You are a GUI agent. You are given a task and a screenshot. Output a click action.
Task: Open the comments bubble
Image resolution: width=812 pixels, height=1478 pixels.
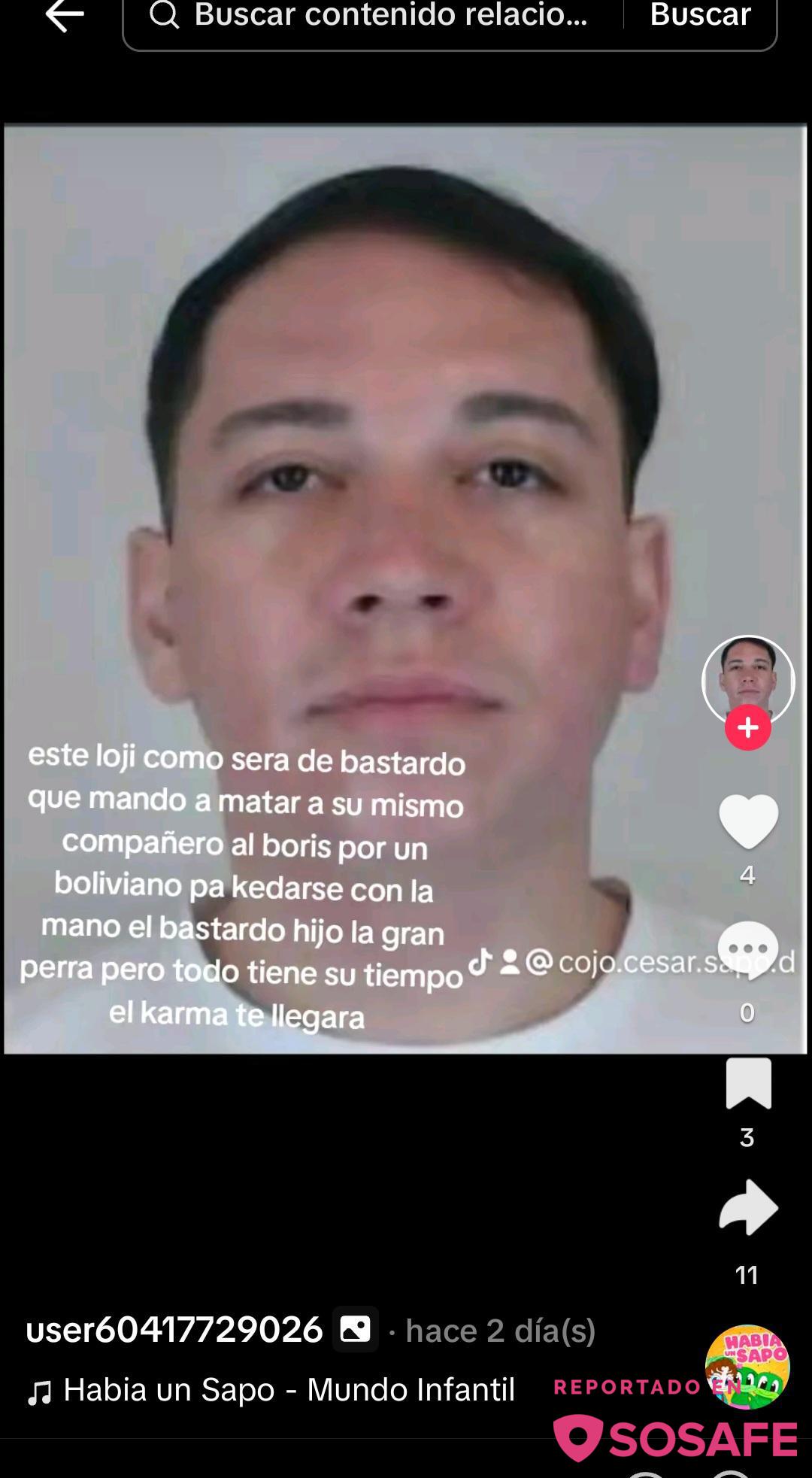[748, 951]
